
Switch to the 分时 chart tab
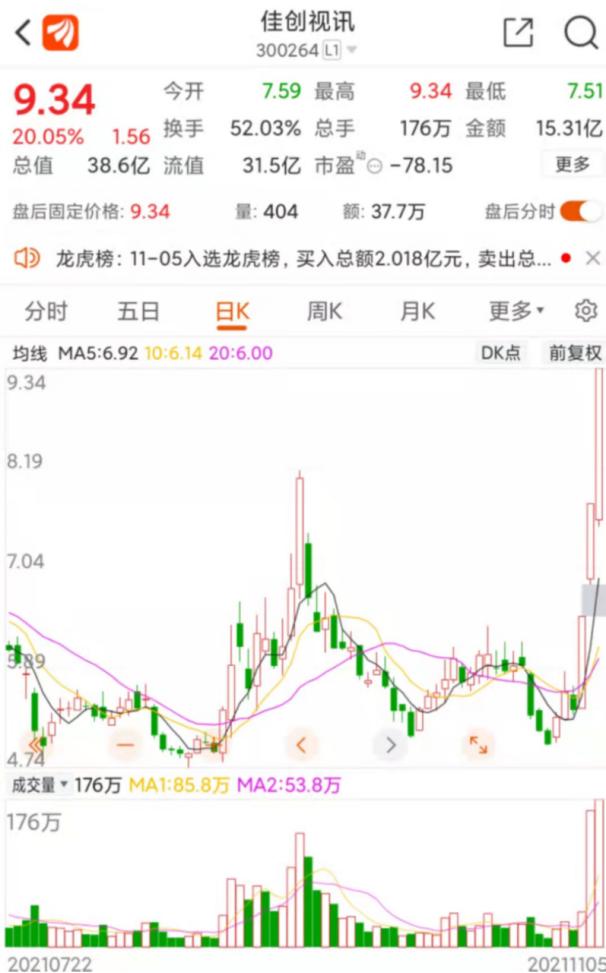pos(46,311)
